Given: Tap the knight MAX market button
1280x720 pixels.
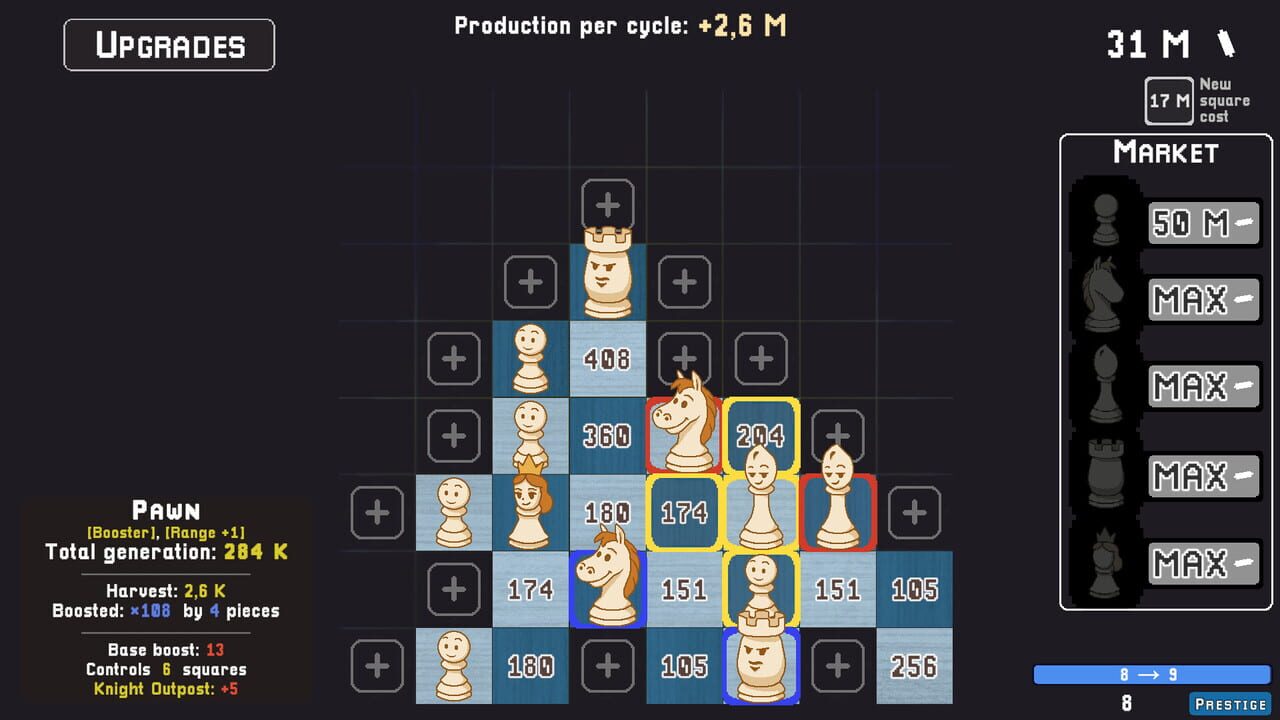Looking at the screenshot, I should coord(1203,299).
